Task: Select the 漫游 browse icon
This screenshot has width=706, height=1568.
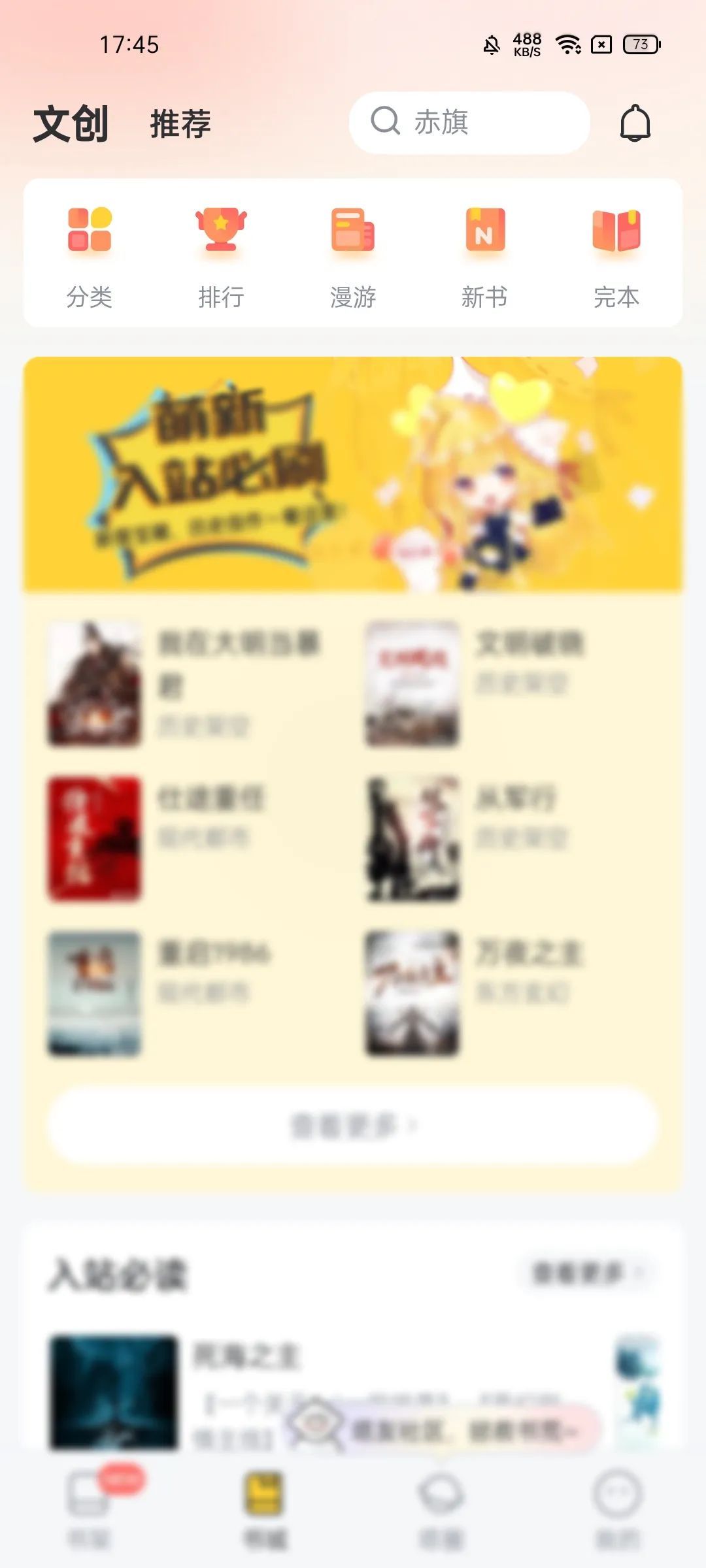Action: 353,255
